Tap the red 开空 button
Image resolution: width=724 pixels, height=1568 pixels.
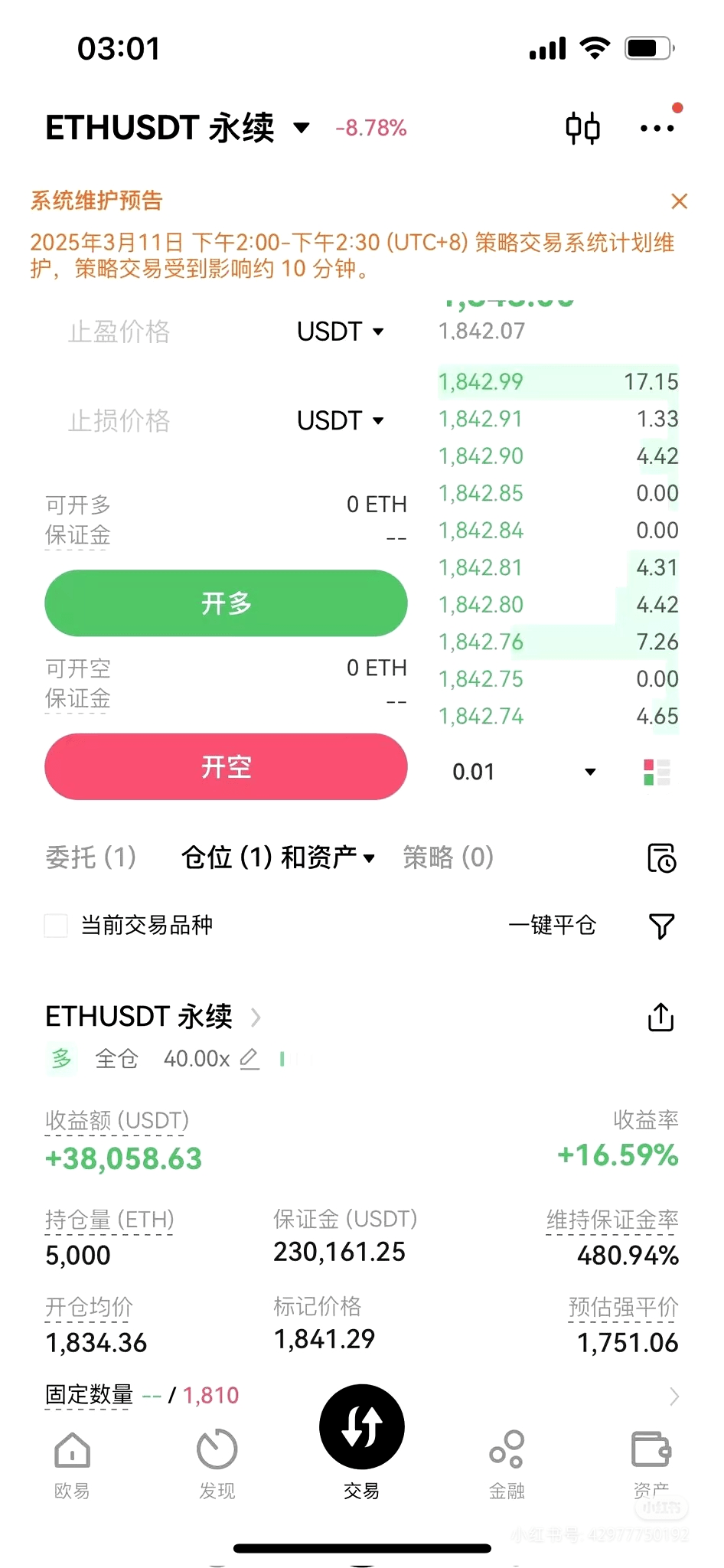(226, 766)
